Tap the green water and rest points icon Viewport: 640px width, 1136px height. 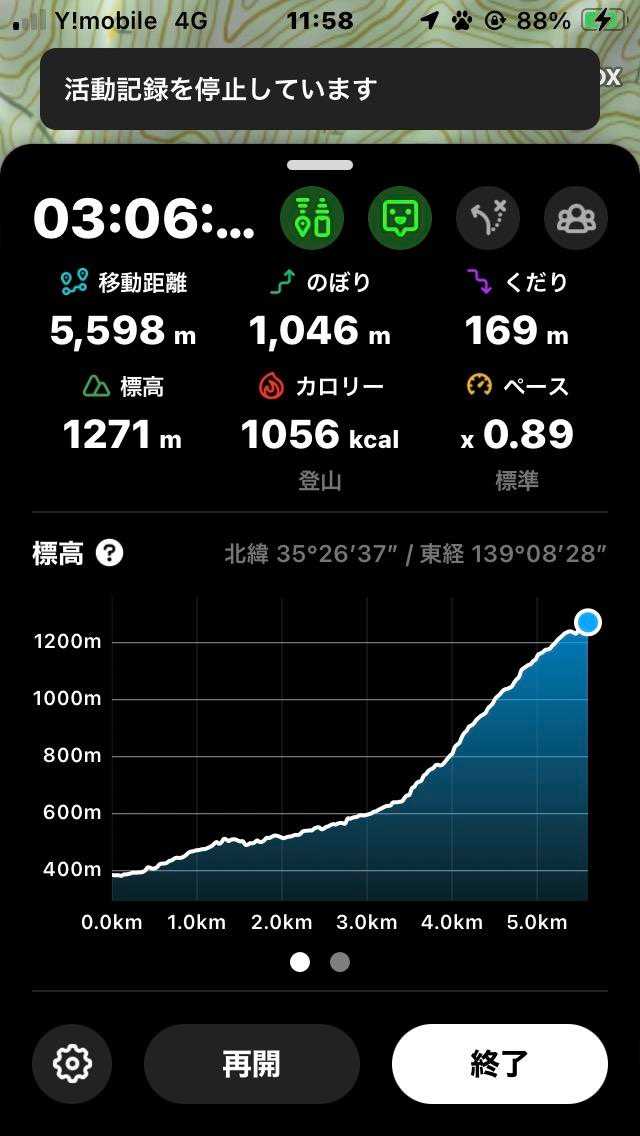tap(312, 217)
